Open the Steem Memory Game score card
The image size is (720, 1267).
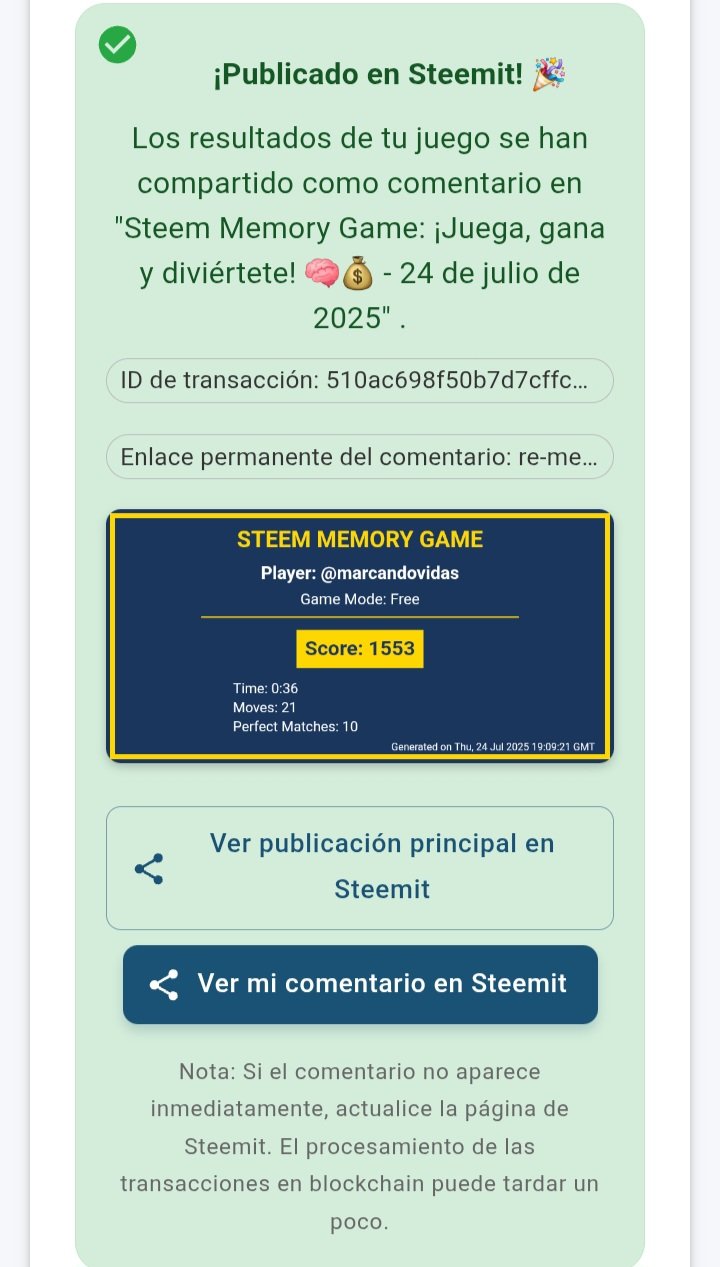pos(360,636)
